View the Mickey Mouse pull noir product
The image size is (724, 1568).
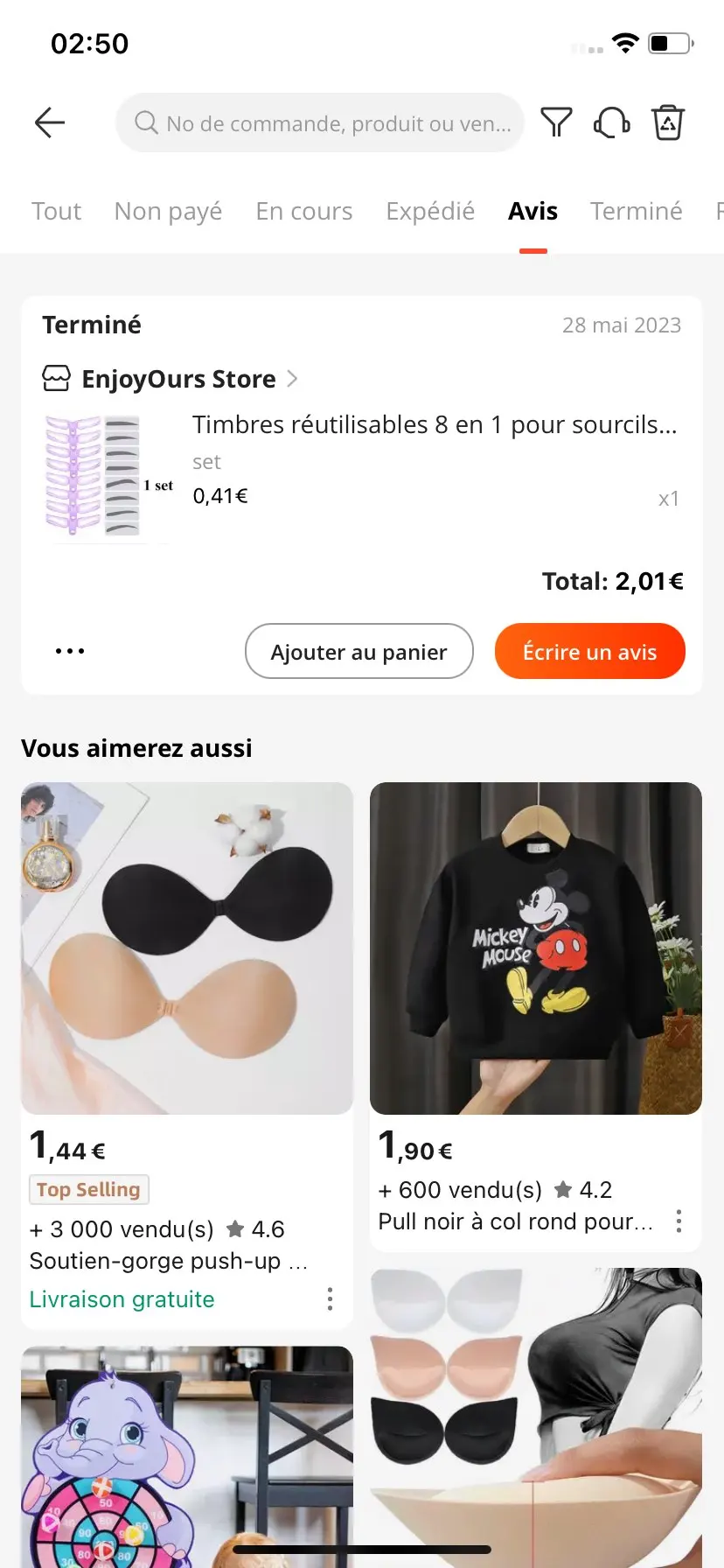coord(536,948)
